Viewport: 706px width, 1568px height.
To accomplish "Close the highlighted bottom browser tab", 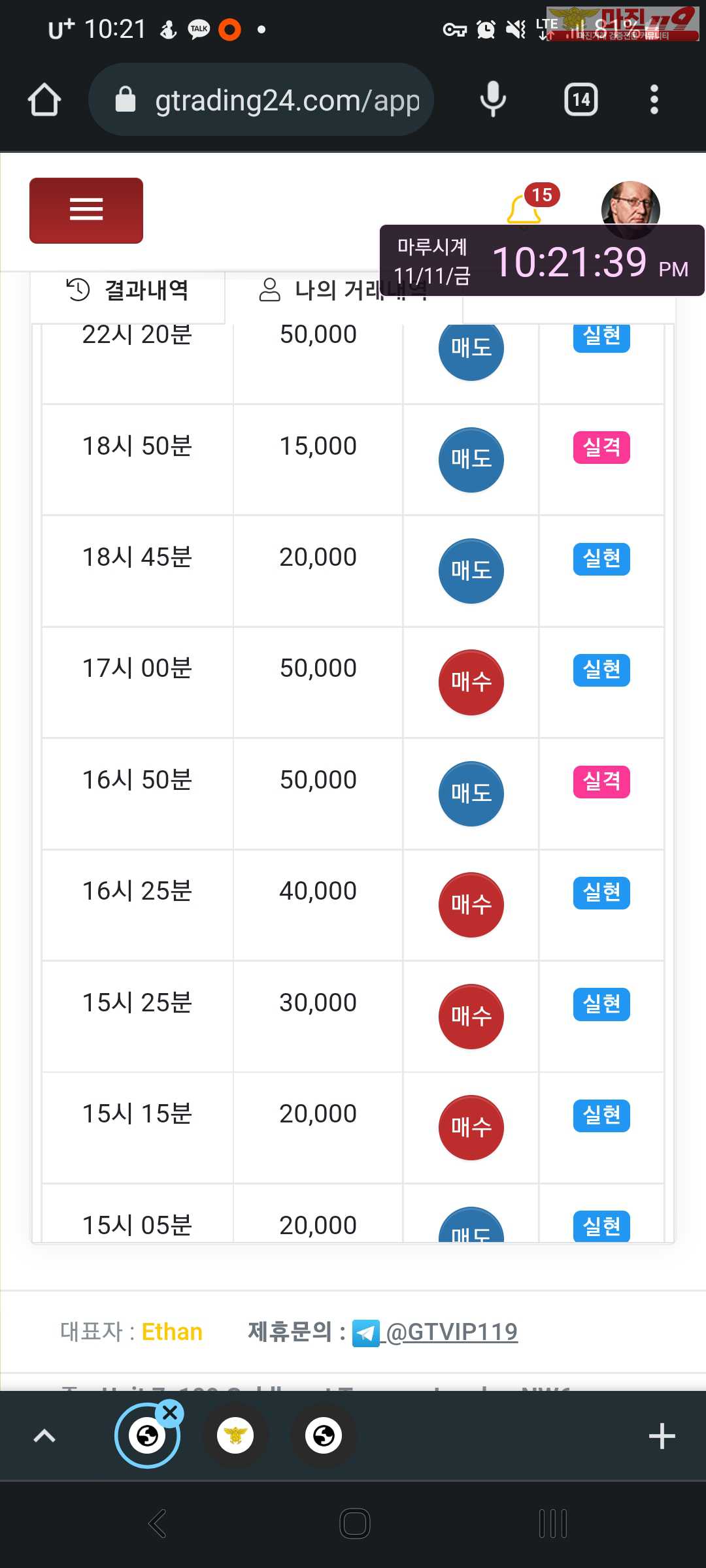I will tap(170, 1413).
